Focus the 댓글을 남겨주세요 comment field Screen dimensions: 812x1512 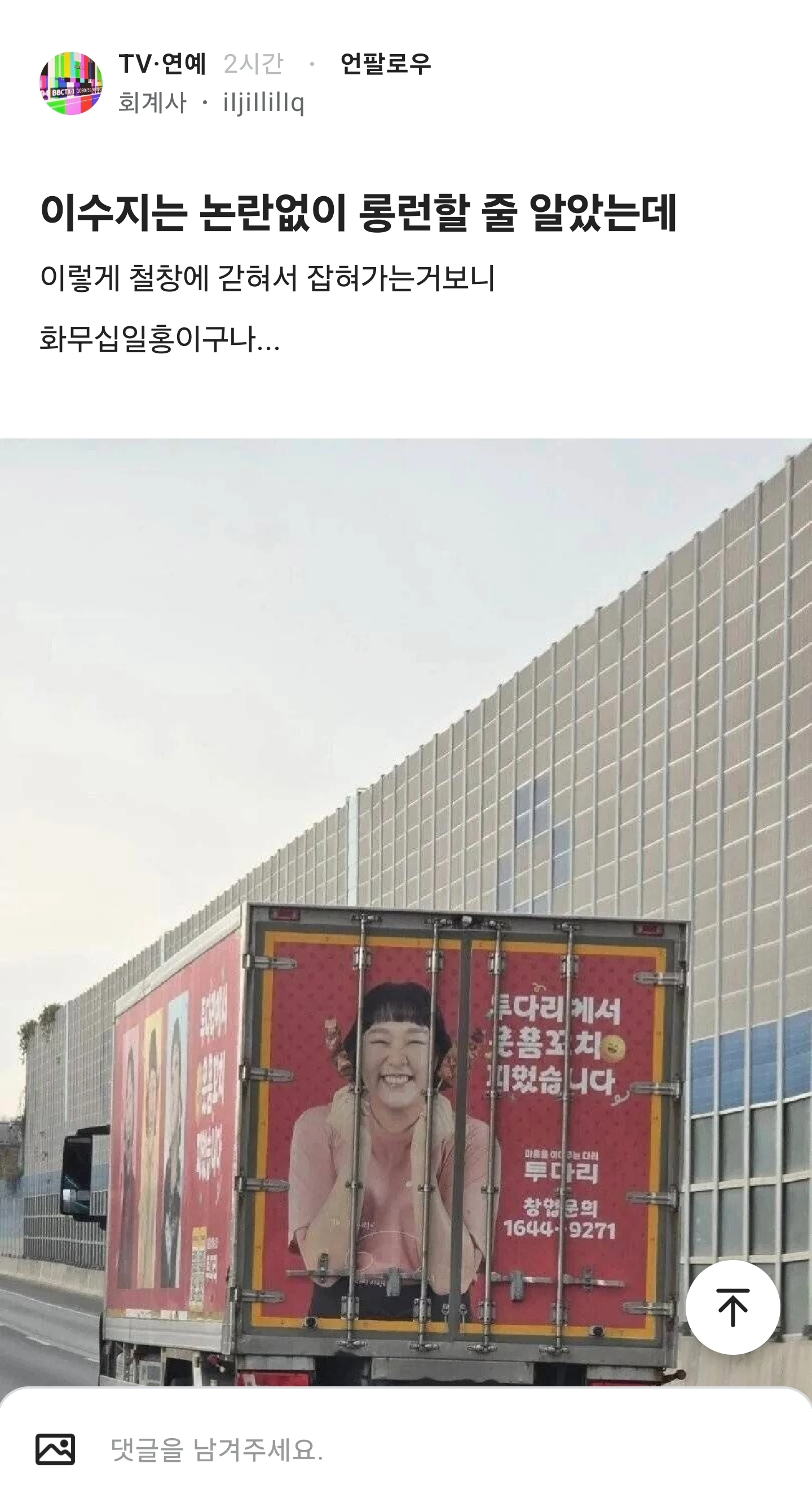click(x=411, y=1450)
